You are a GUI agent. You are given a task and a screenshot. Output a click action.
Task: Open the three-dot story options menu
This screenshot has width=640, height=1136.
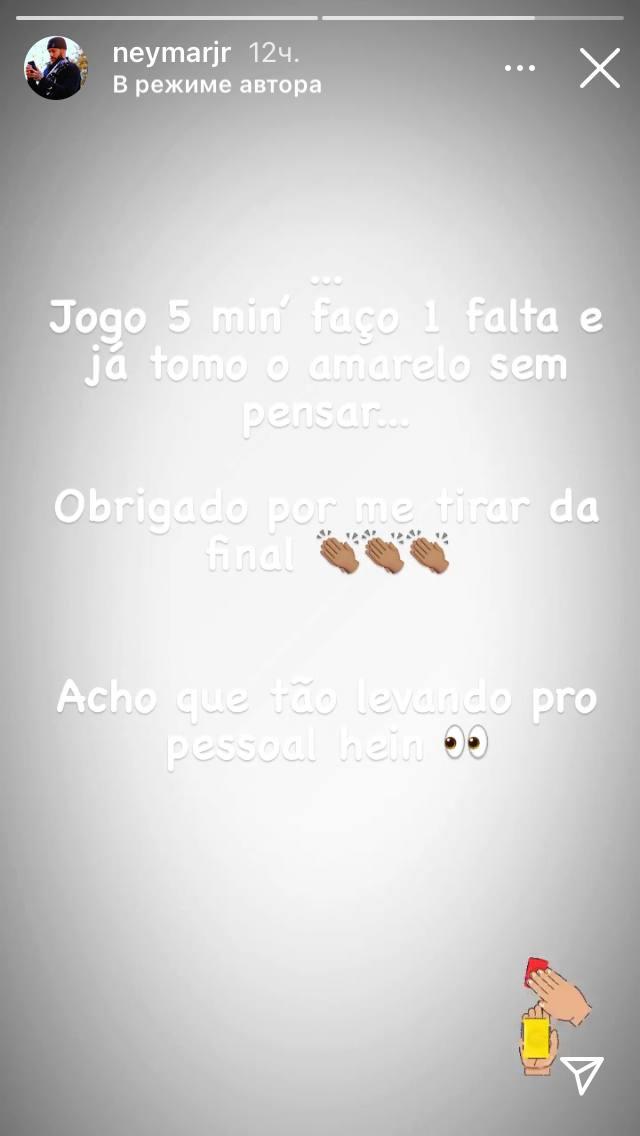click(520, 68)
